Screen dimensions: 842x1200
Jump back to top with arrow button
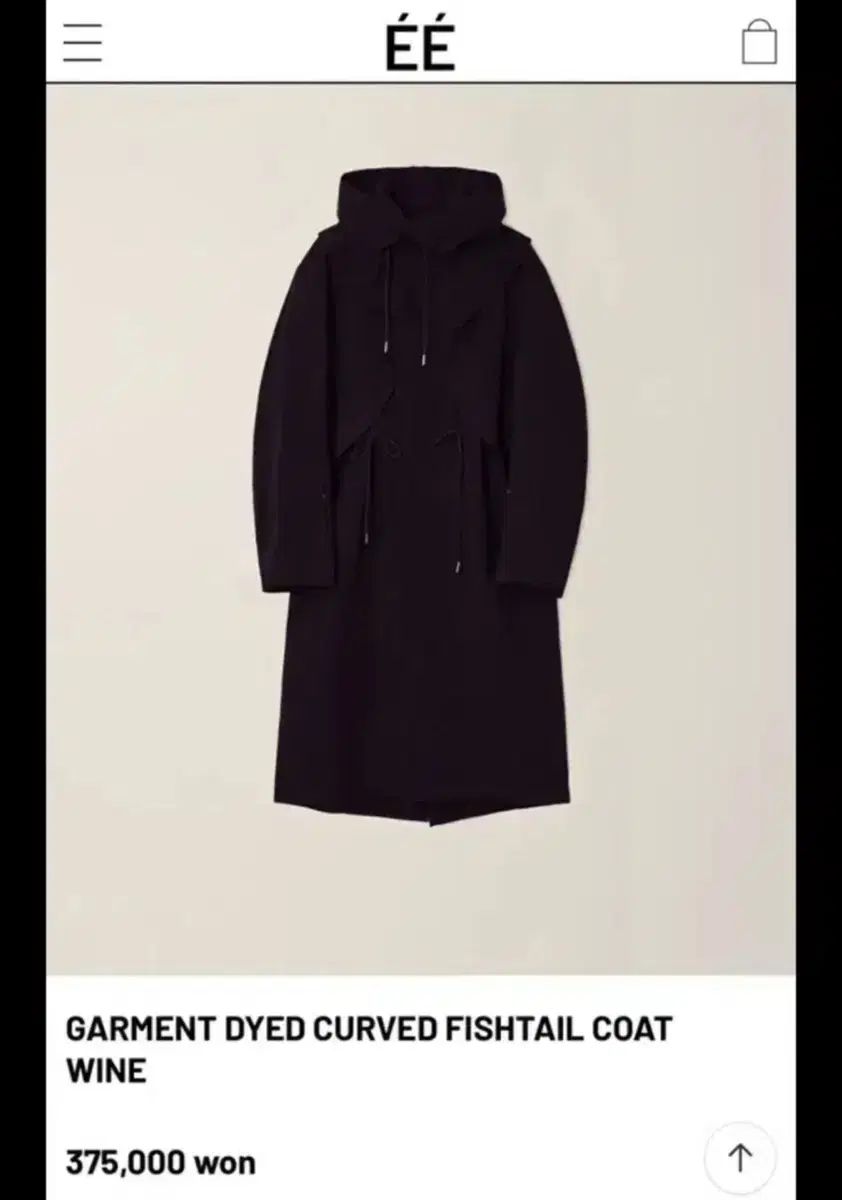pyautogui.click(x=740, y=1158)
